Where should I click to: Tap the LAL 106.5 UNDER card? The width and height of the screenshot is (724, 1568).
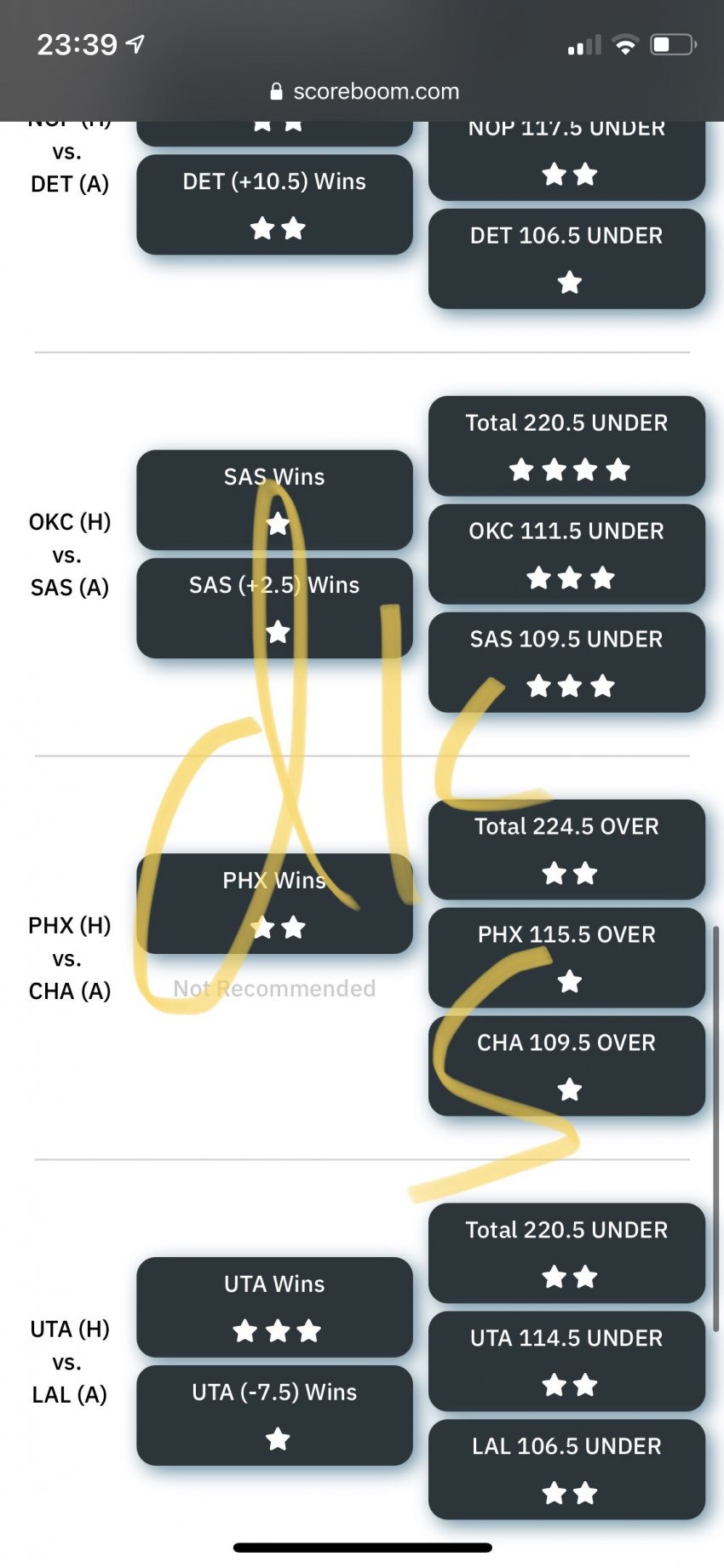566,1468
